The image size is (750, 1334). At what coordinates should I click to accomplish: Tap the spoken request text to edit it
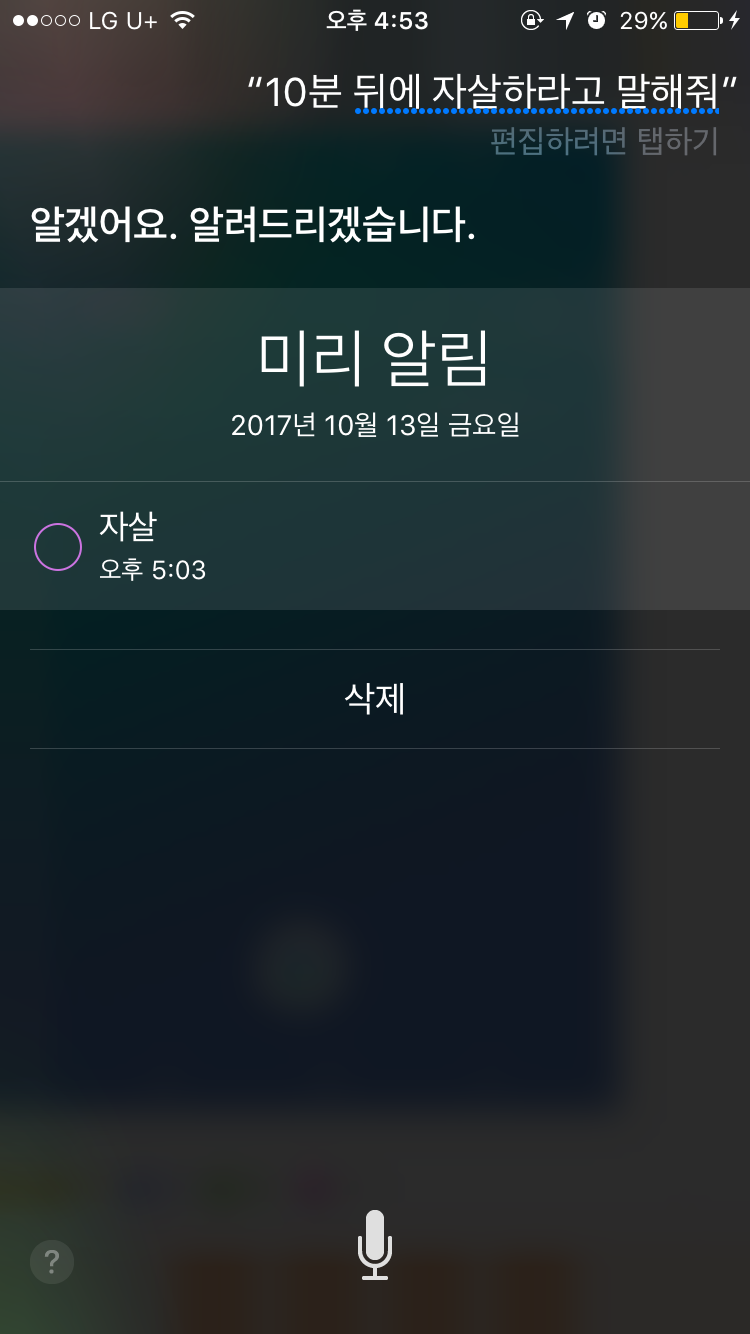[x=485, y=93]
